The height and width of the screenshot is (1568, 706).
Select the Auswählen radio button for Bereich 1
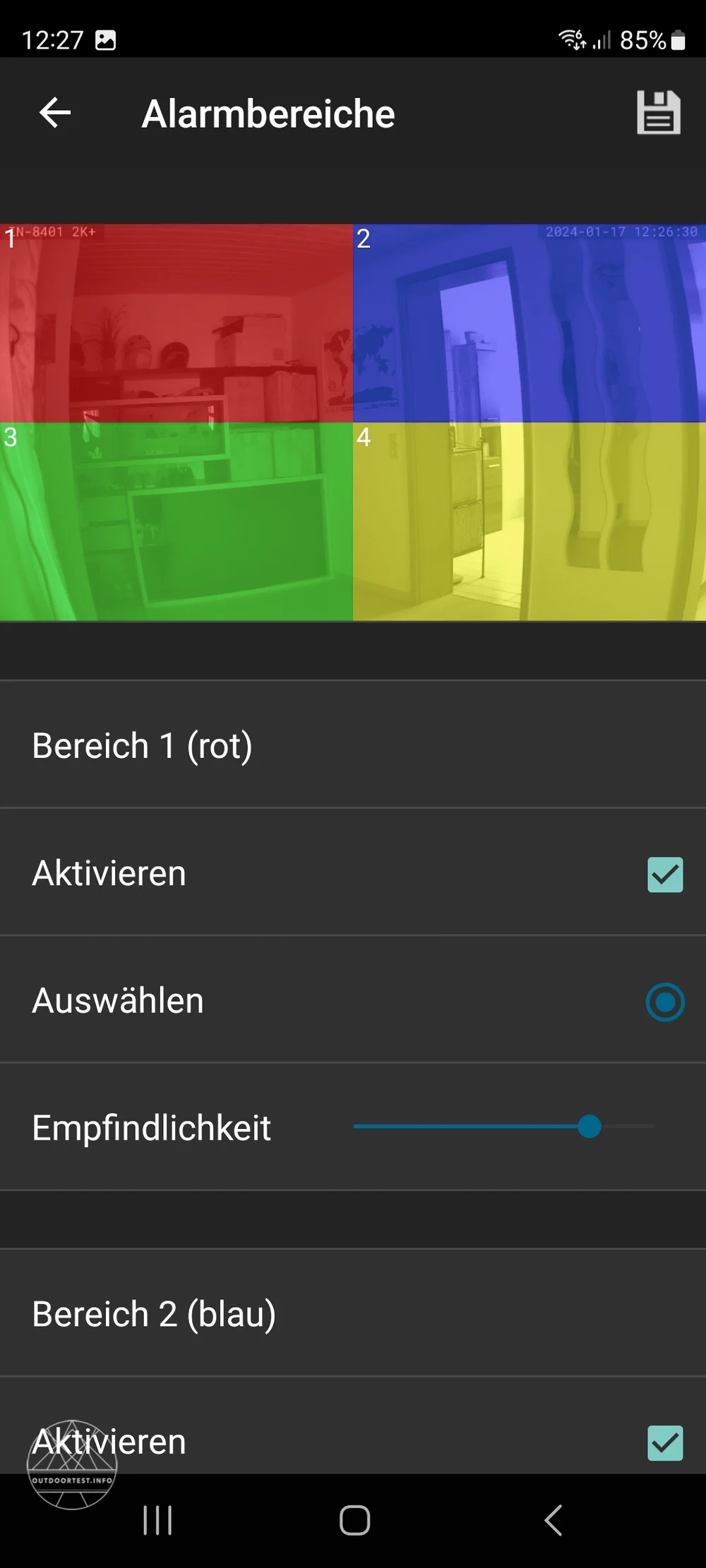pyautogui.click(x=664, y=1001)
